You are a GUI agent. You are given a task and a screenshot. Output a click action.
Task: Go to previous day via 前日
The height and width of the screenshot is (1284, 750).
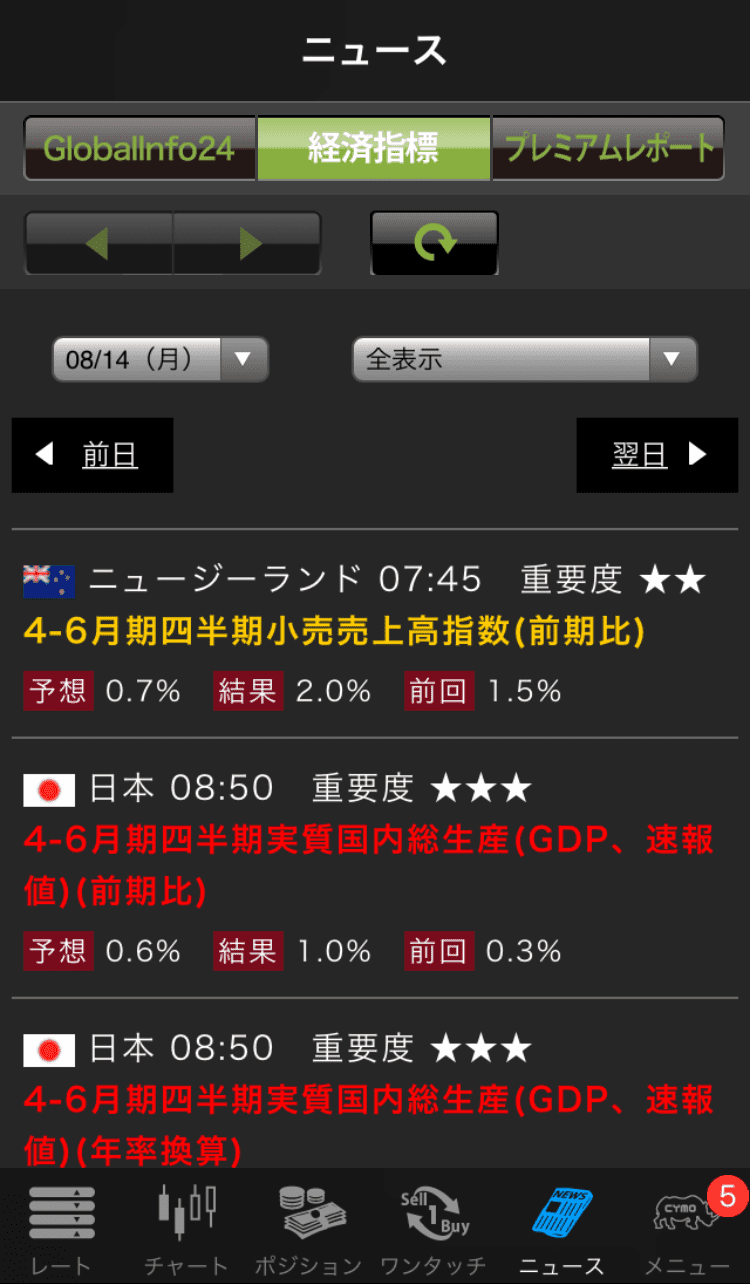point(92,455)
